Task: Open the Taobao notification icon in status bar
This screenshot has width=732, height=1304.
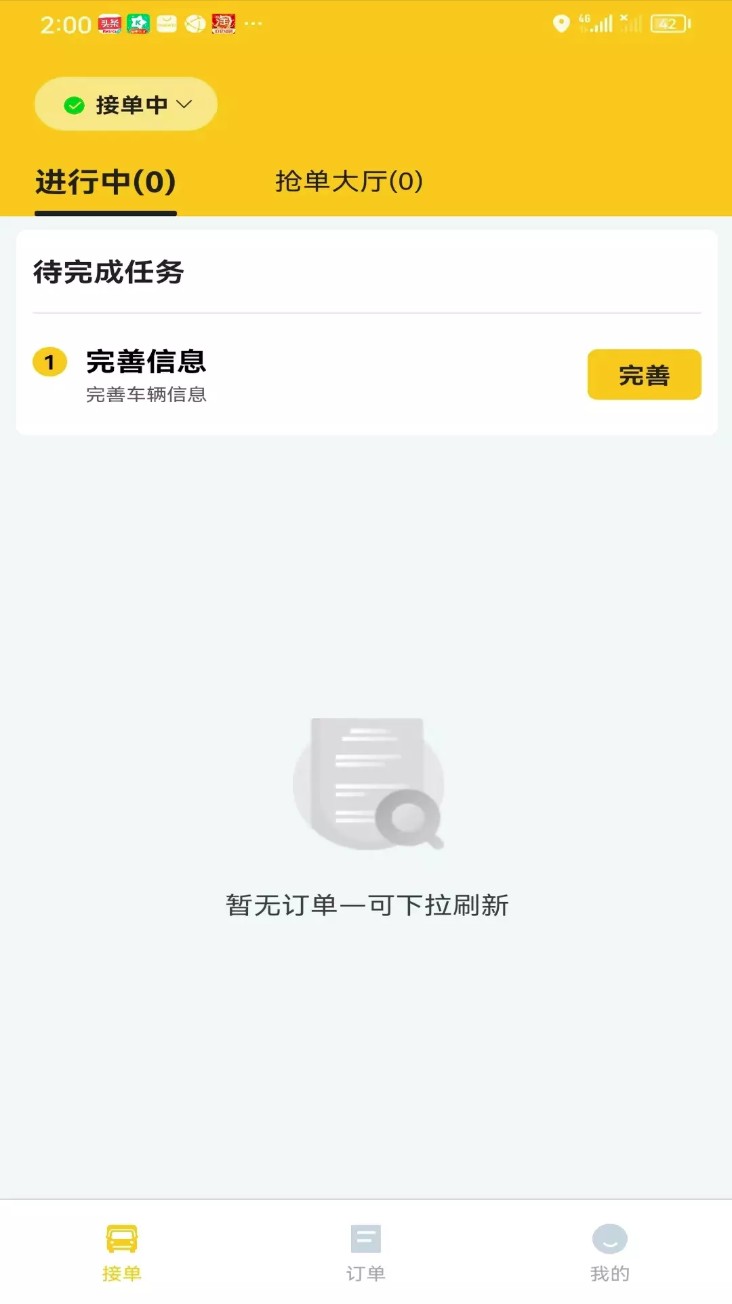Action: (224, 23)
